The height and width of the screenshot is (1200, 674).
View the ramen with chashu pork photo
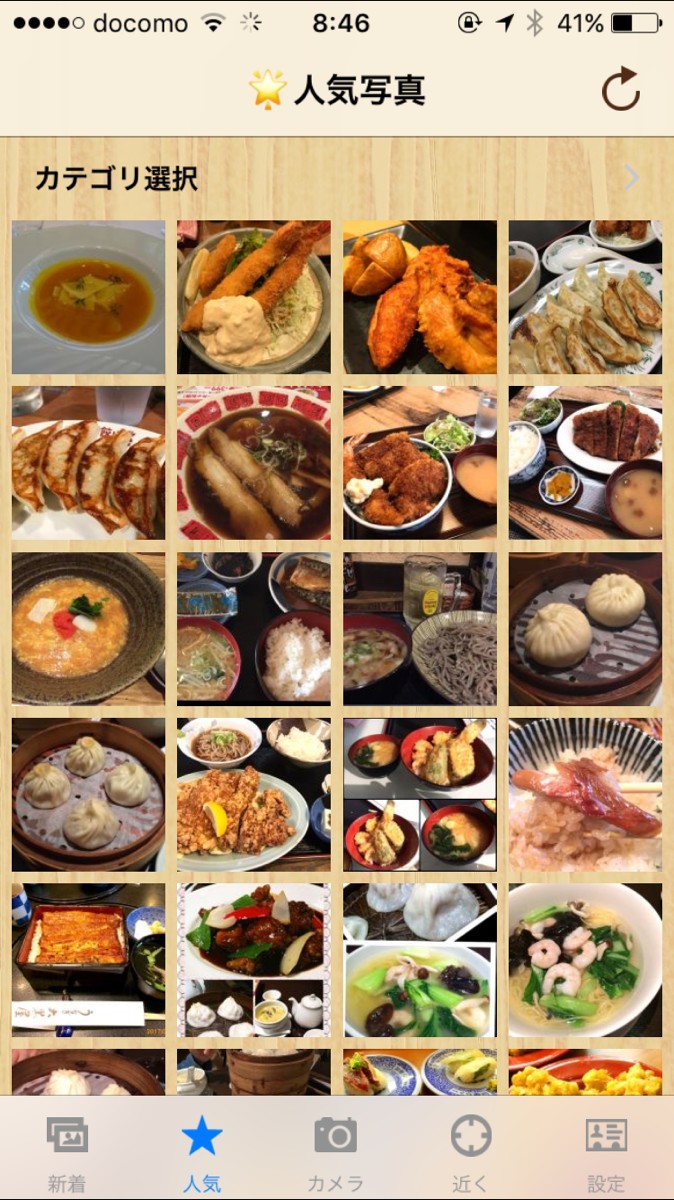coord(254,463)
